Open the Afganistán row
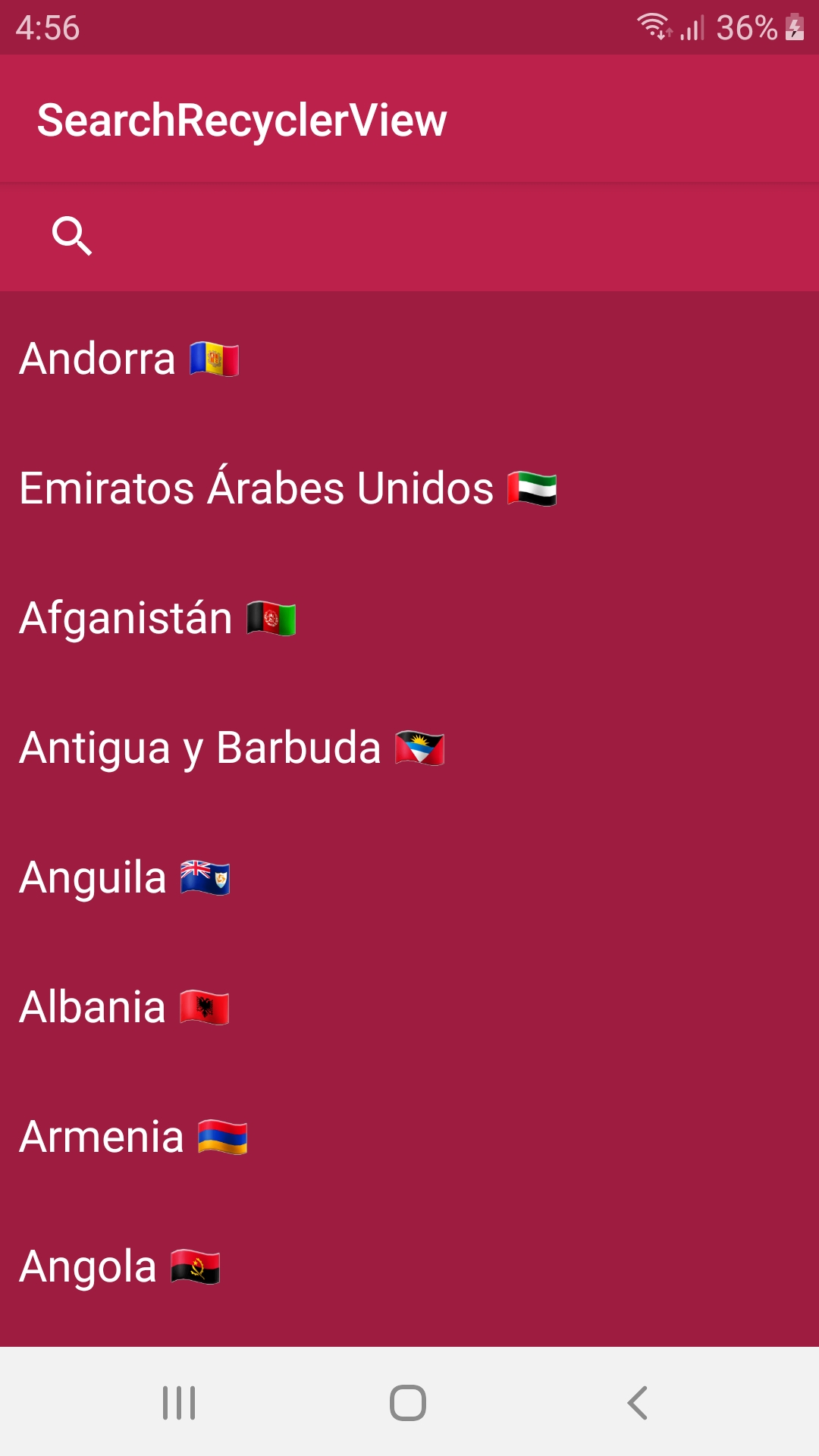Screen dimensions: 819x1456 pos(409,618)
